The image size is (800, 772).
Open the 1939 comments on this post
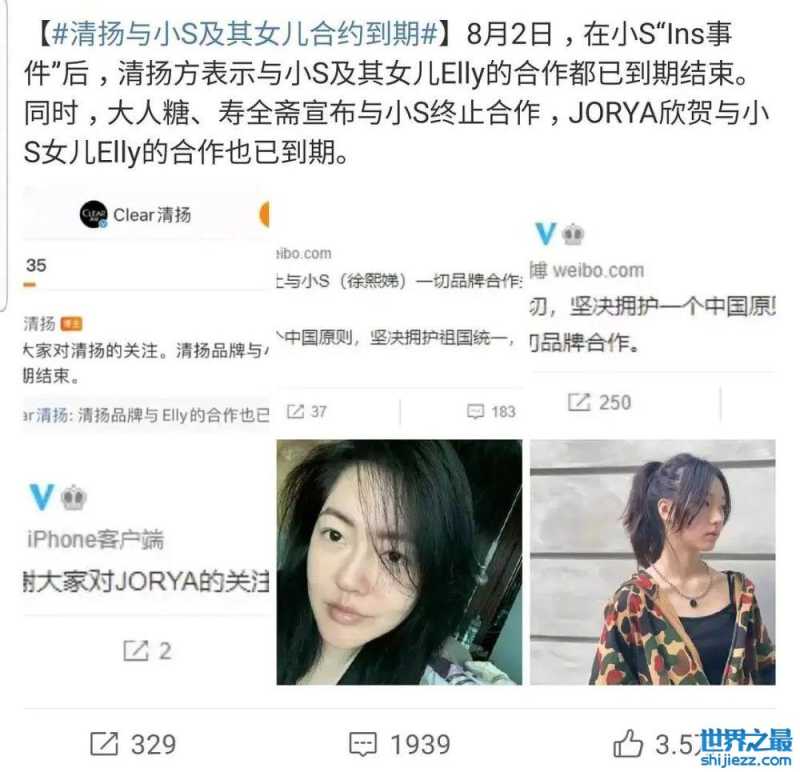pos(399,743)
